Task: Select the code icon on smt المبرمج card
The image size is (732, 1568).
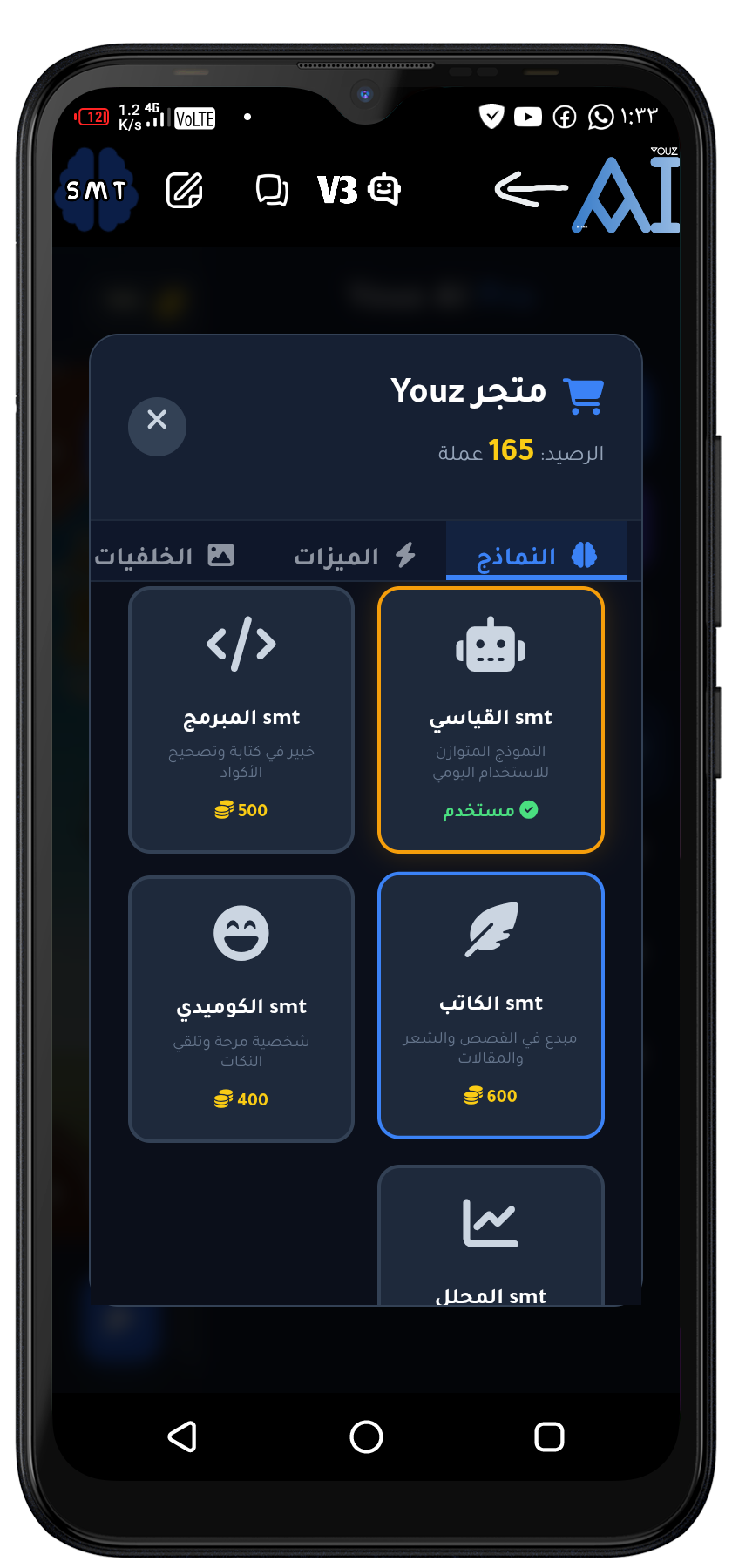Action: coord(241,645)
